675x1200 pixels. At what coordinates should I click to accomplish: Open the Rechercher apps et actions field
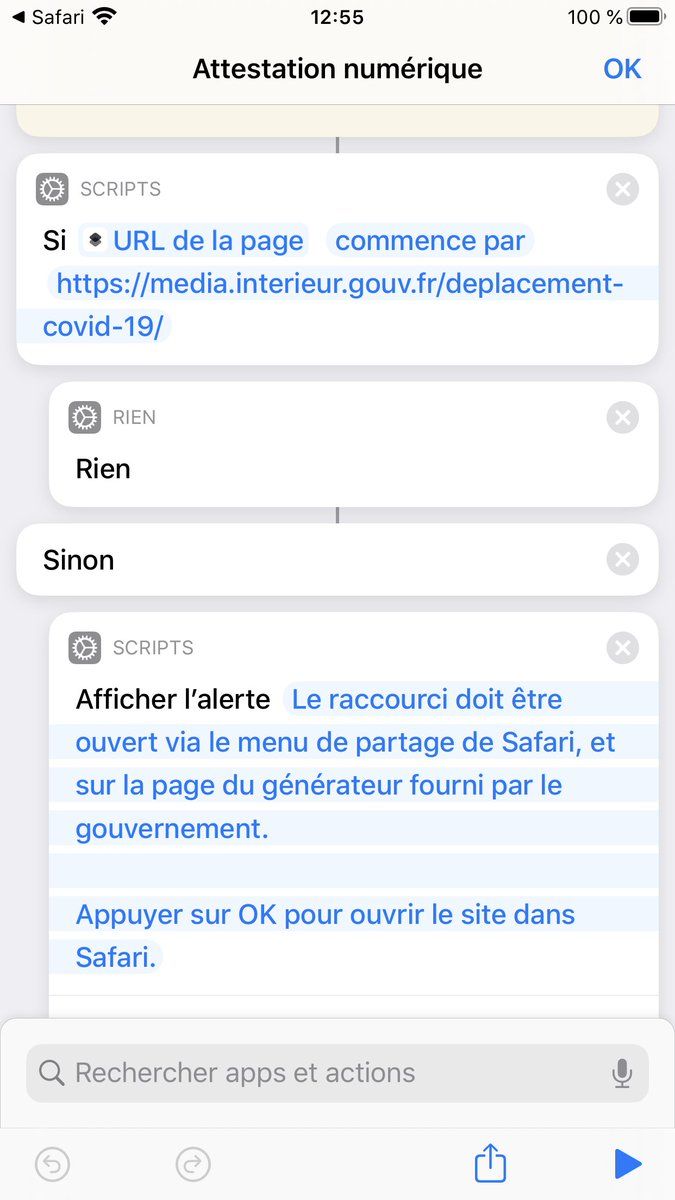(x=320, y=1073)
